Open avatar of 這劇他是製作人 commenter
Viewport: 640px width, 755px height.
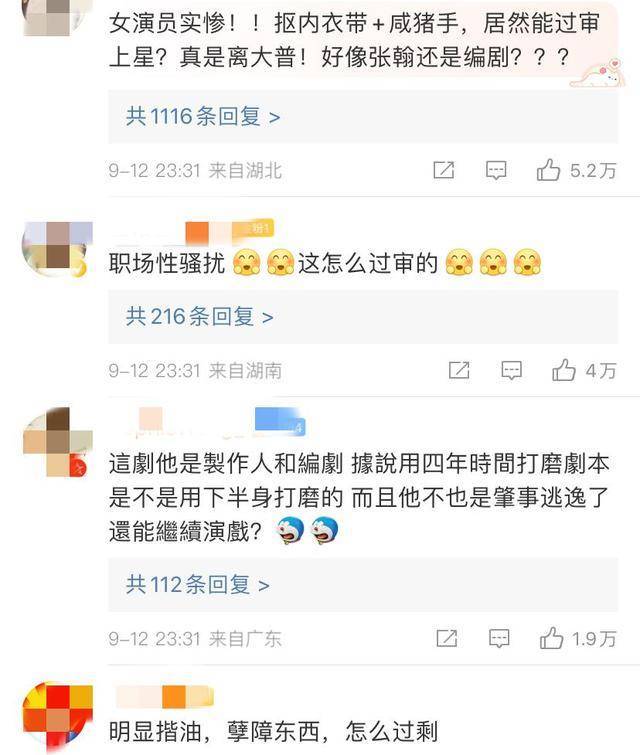click(57, 442)
